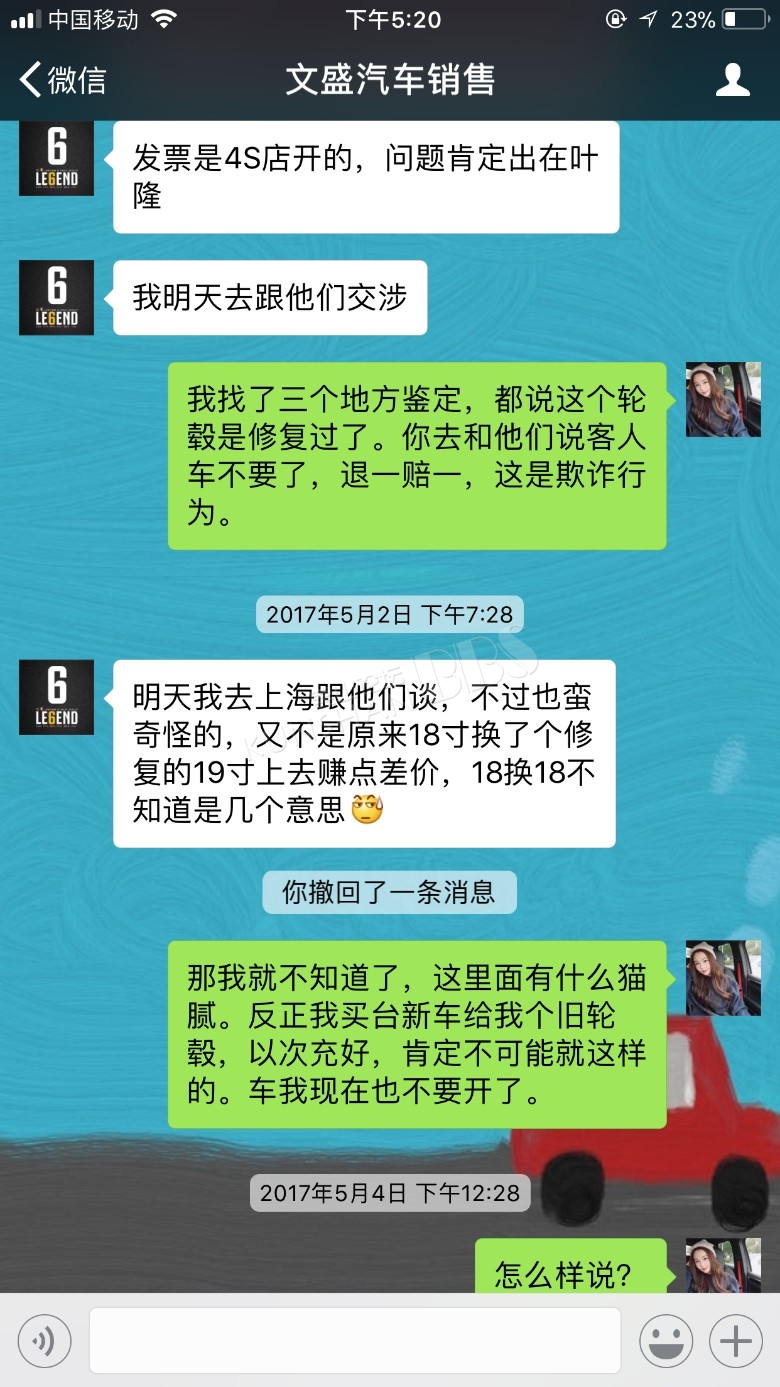Open contact avatar beside 明天我去上海跟他们谈 message
This screenshot has width=780, height=1387.
click(56, 697)
